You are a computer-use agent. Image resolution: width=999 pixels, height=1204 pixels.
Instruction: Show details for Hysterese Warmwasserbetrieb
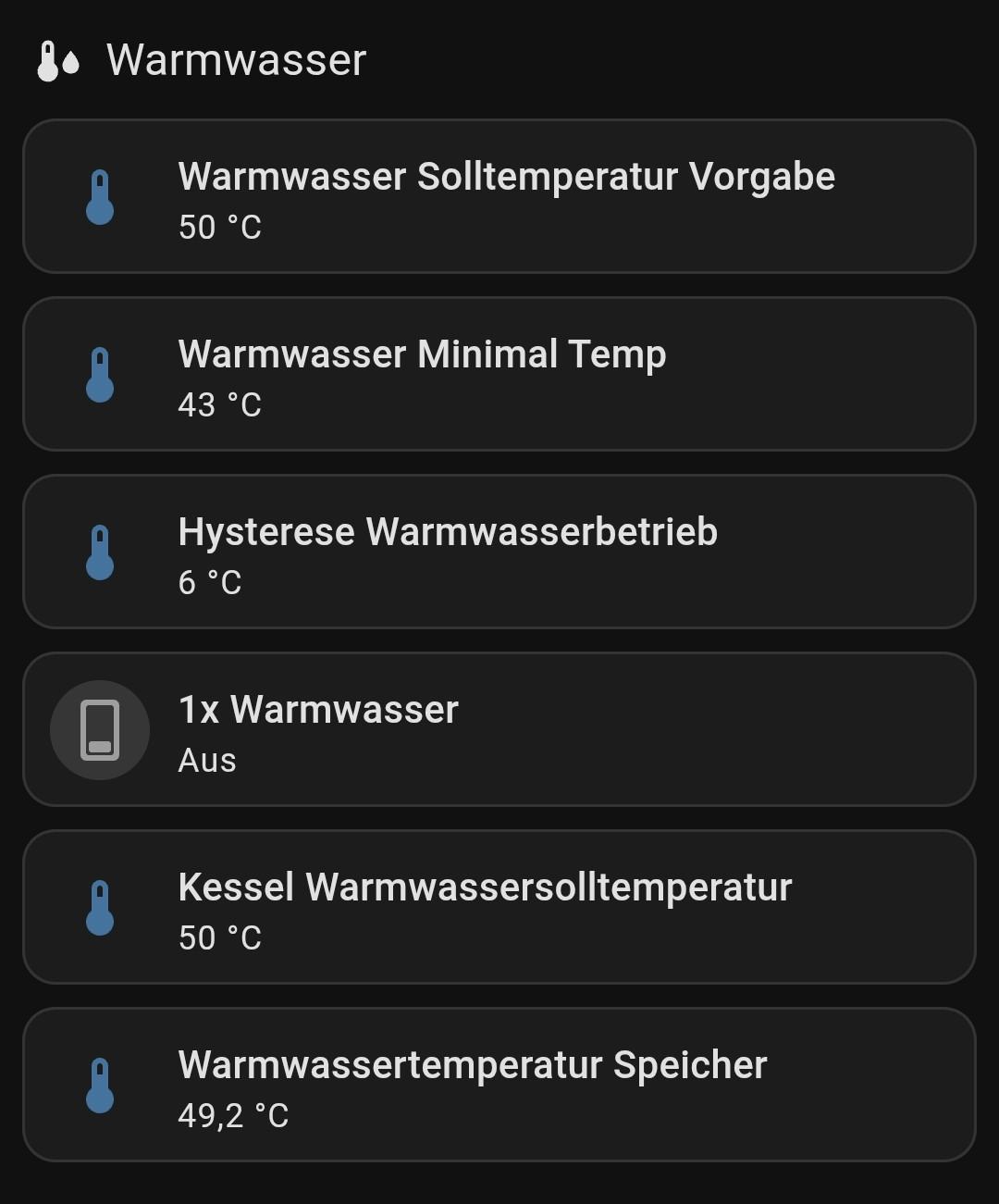pos(499,552)
